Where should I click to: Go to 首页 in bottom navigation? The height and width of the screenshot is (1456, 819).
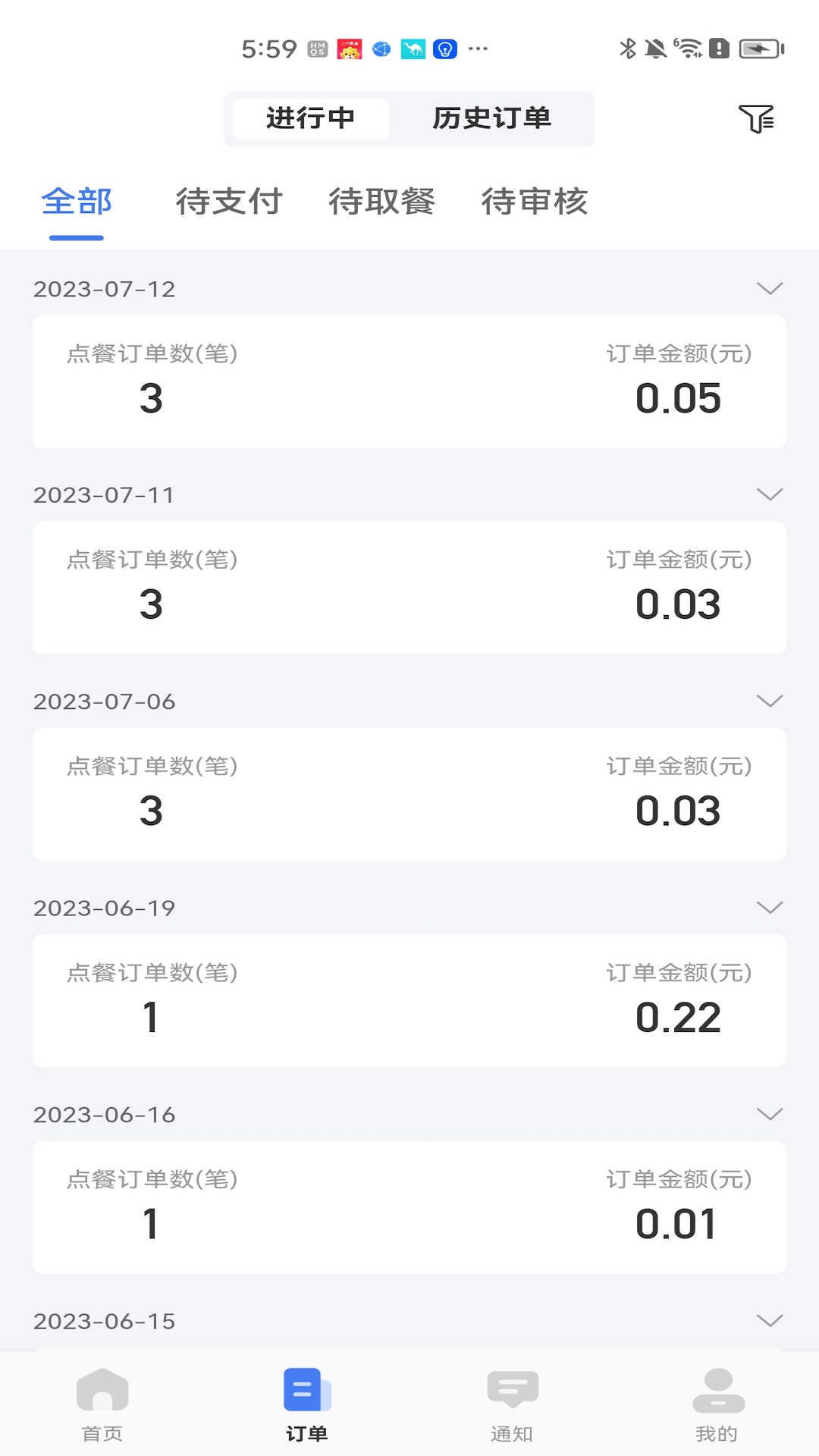[102, 1404]
